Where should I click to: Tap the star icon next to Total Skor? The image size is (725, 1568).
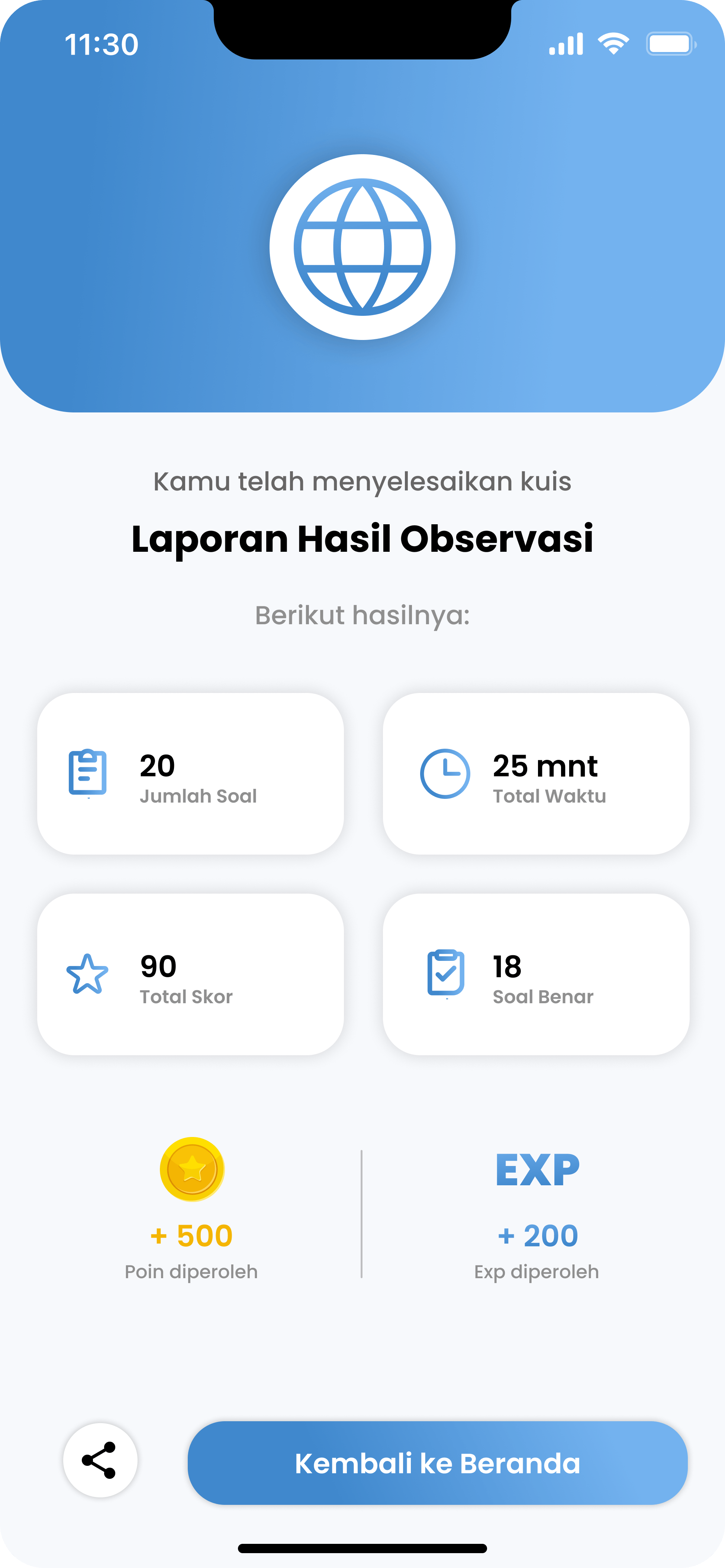[88, 974]
